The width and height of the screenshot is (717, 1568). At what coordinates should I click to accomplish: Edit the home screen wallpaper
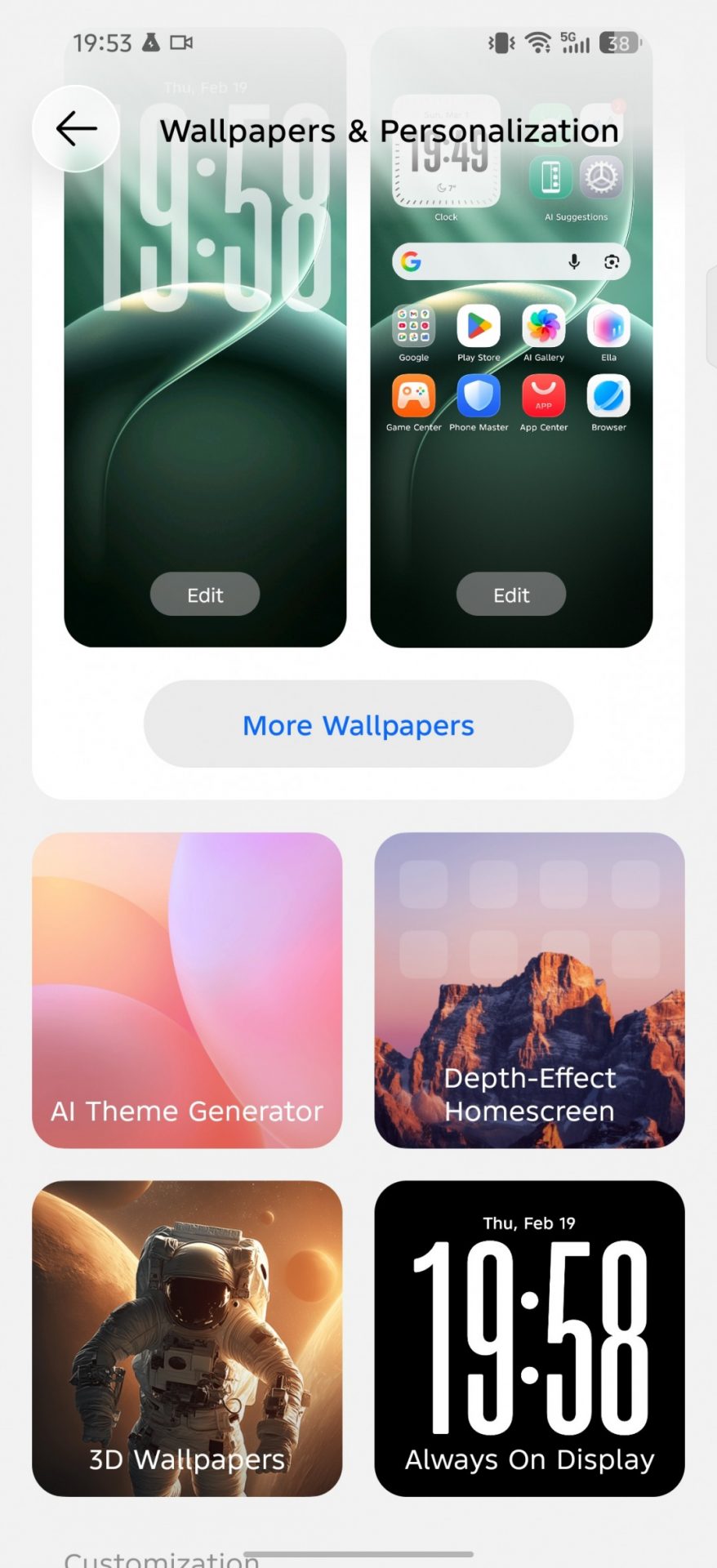coord(511,595)
